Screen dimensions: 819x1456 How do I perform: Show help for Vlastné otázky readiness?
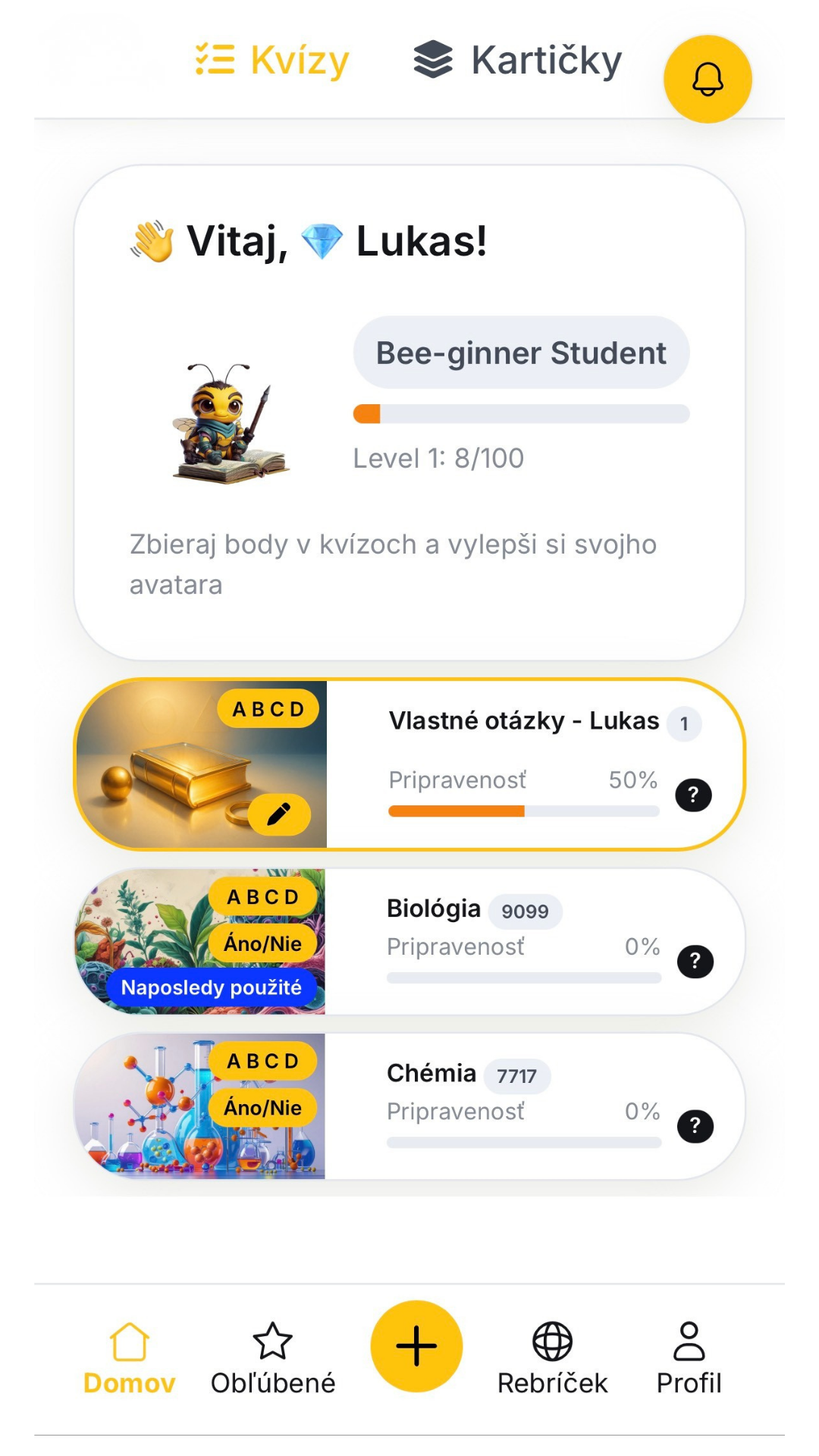pos(693,795)
